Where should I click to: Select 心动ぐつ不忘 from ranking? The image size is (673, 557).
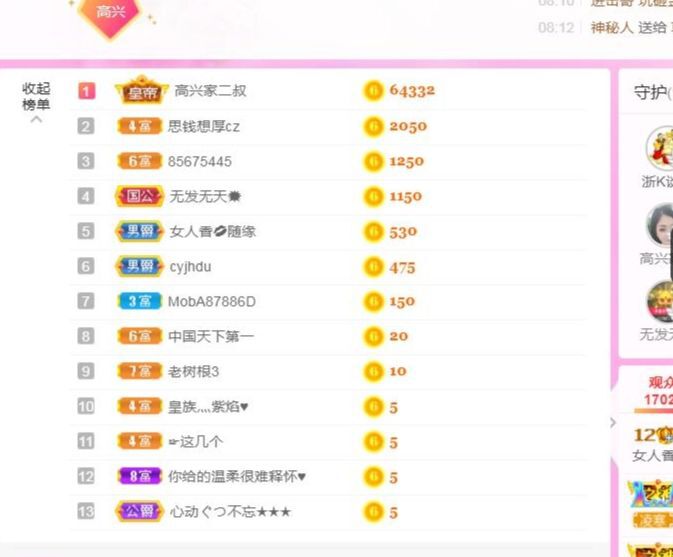[230, 512]
